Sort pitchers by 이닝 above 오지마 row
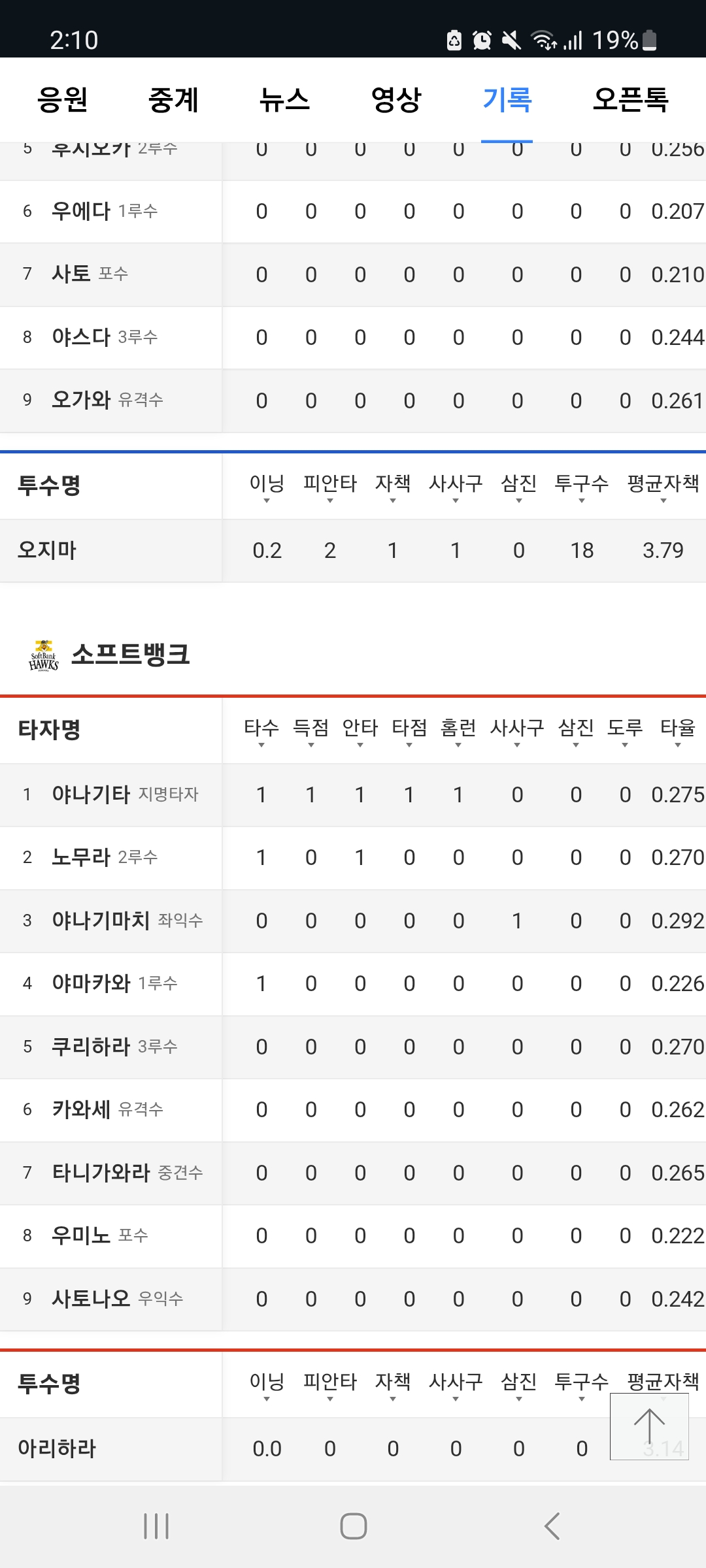This screenshot has width=706, height=1568. [x=267, y=486]
